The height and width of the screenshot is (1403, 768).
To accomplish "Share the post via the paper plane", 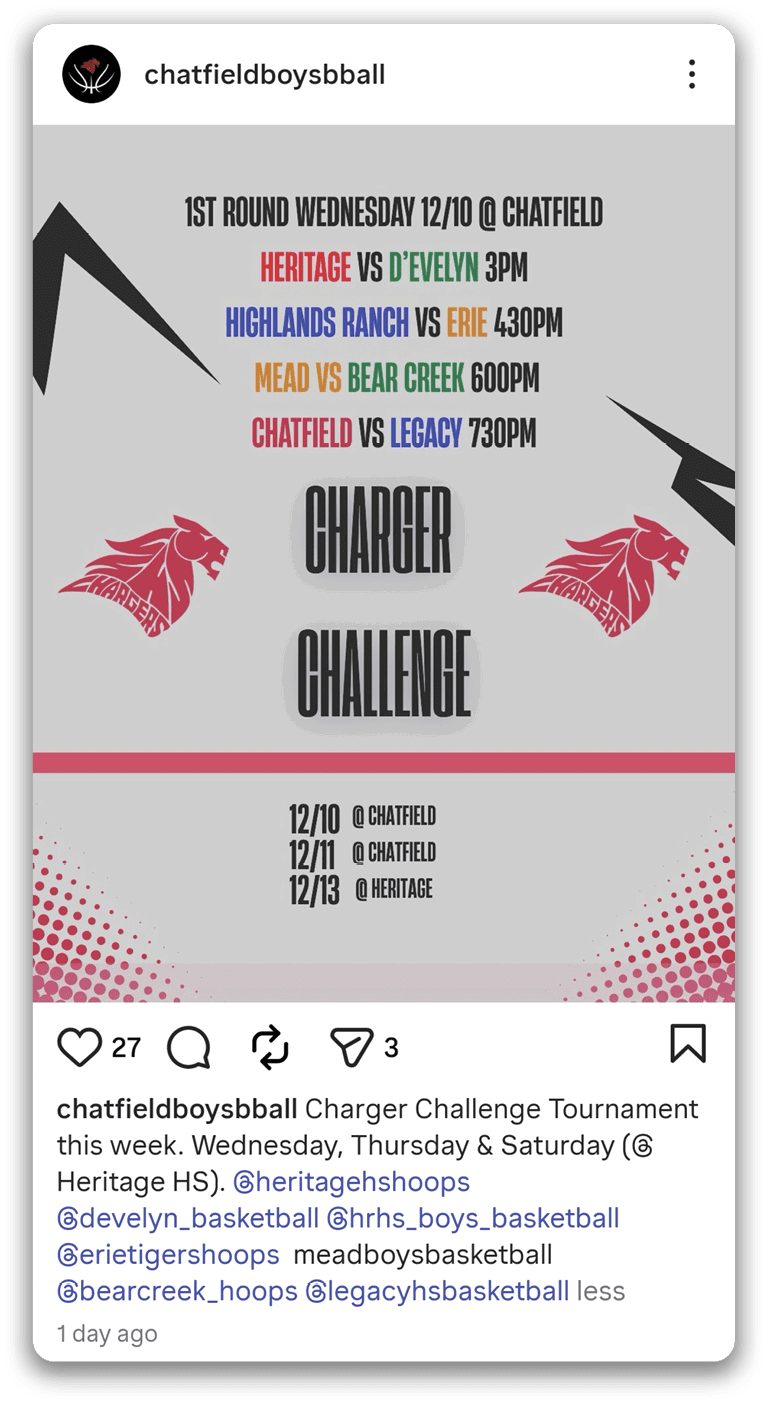I will tap(351, 1047).
